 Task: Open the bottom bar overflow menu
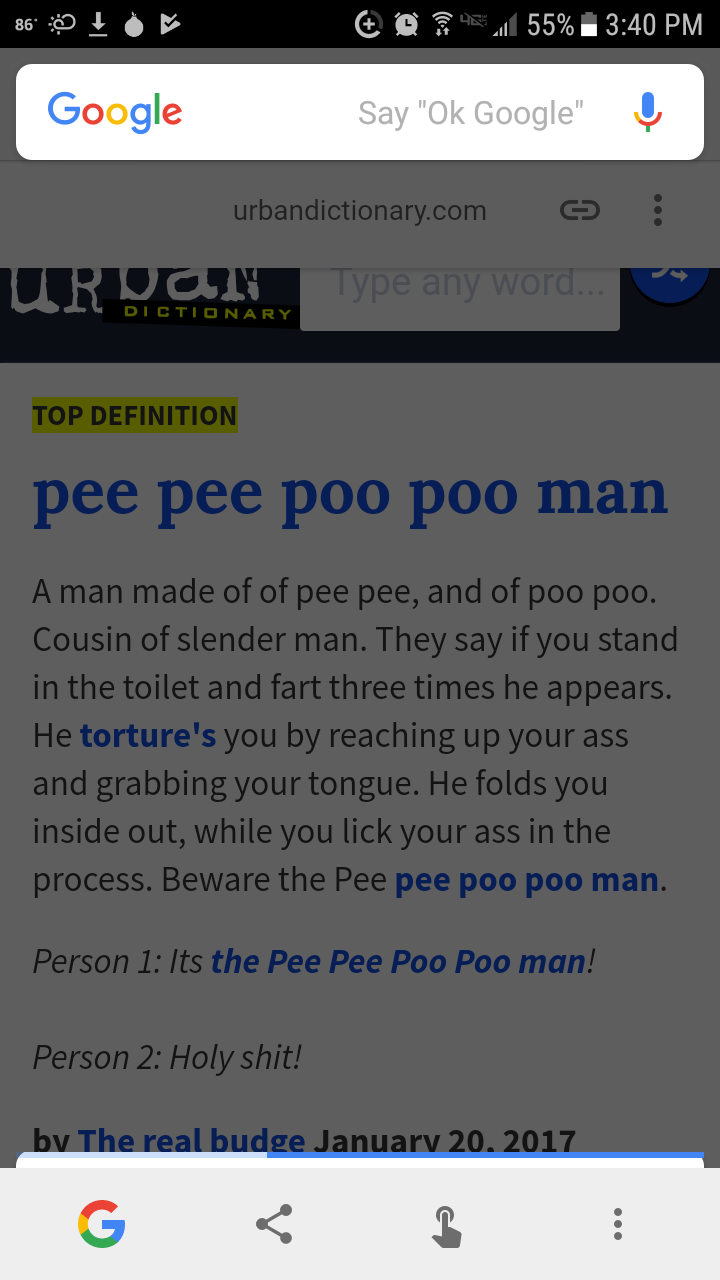[618, 1224]
